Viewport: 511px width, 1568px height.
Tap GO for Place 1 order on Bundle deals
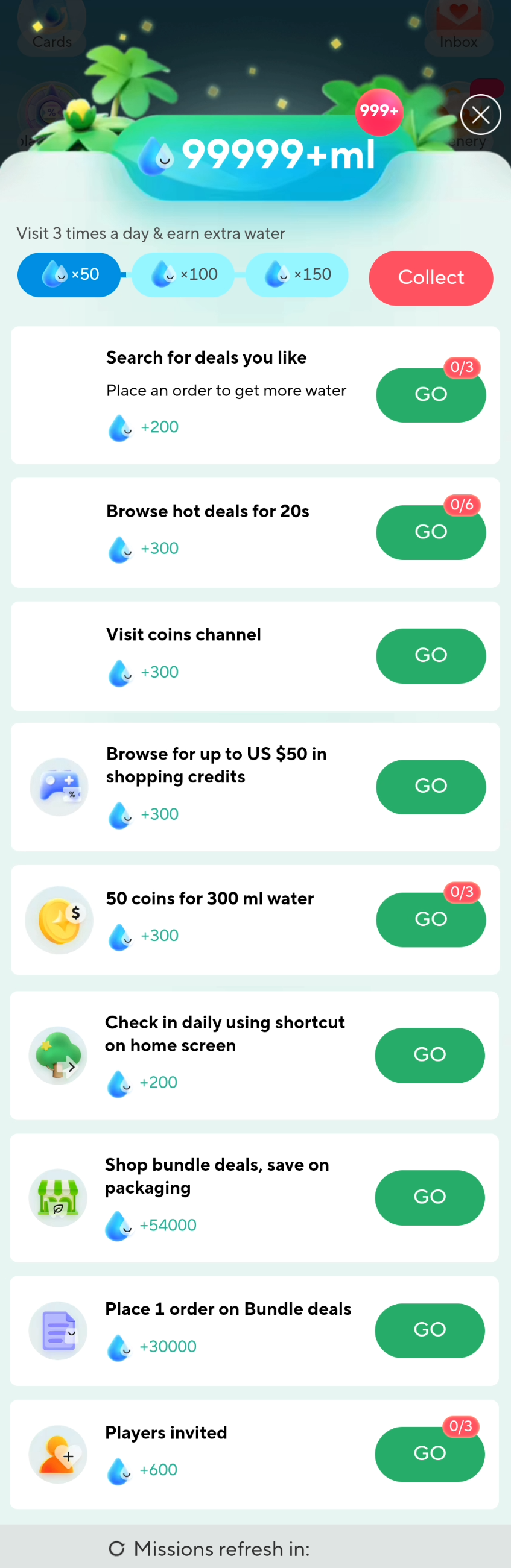tap(430, 1330)
